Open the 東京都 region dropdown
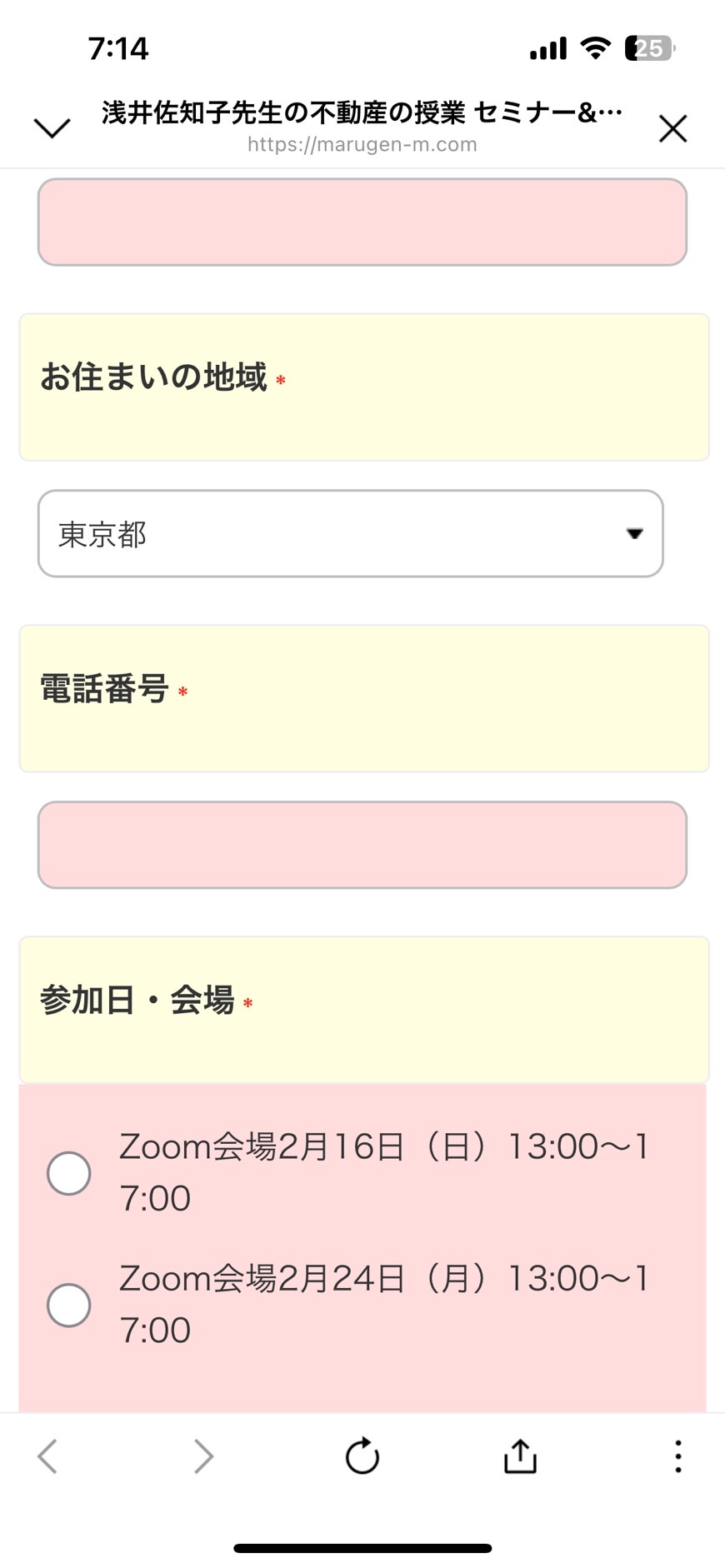Screen dimensions: 725x1568 coord(351,533)
